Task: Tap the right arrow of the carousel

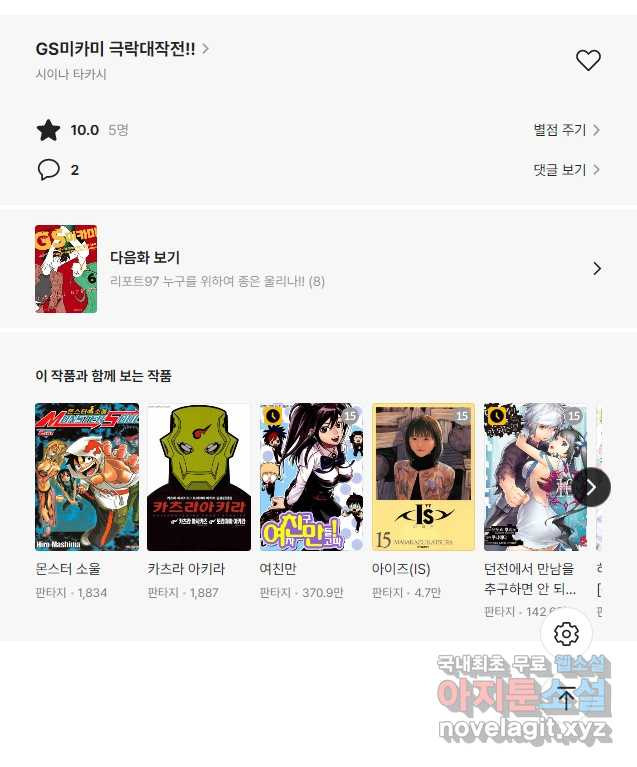Action: point(591,487)
